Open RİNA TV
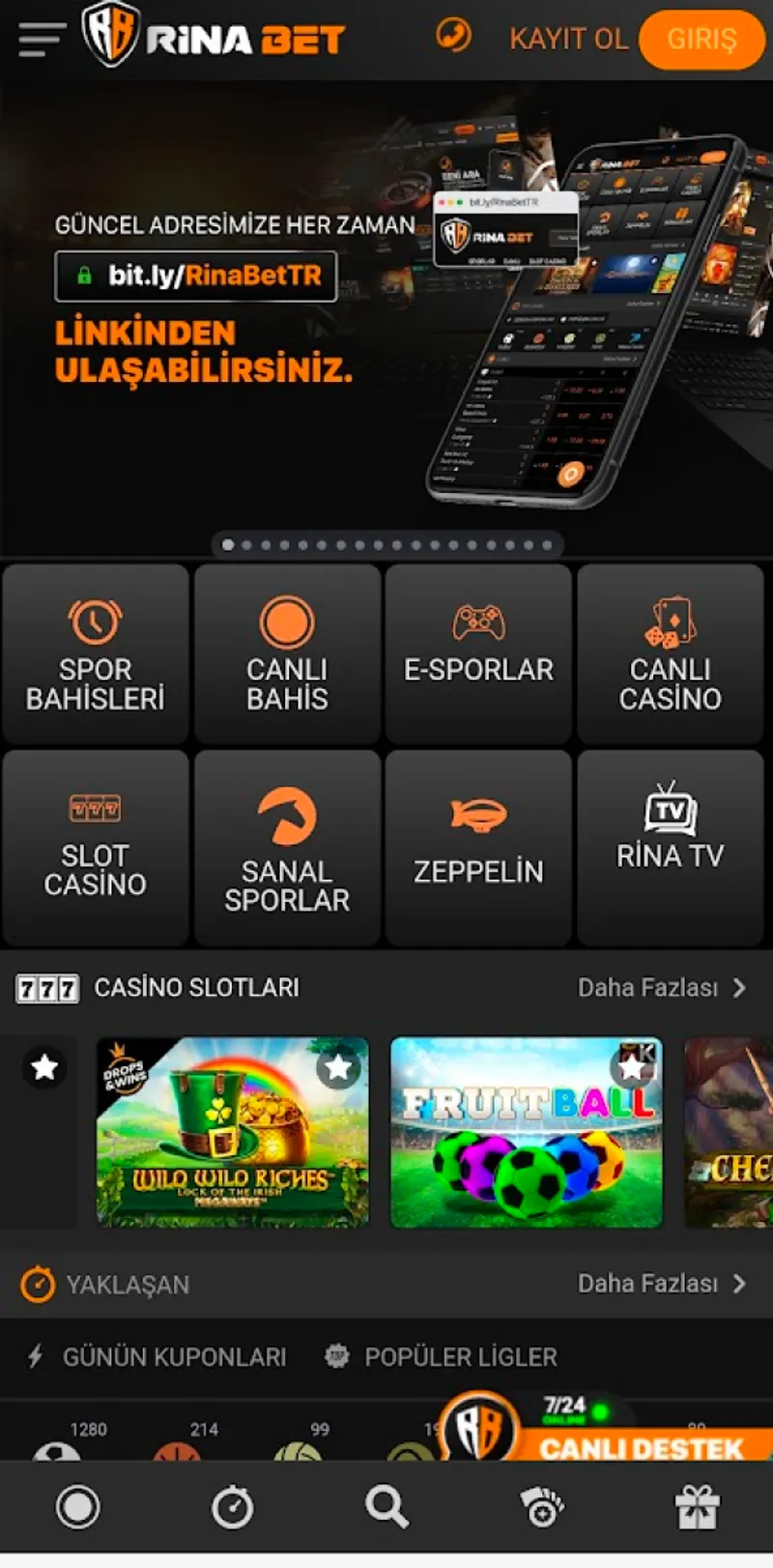The image size is (773, 1568). tap(670, 847)
